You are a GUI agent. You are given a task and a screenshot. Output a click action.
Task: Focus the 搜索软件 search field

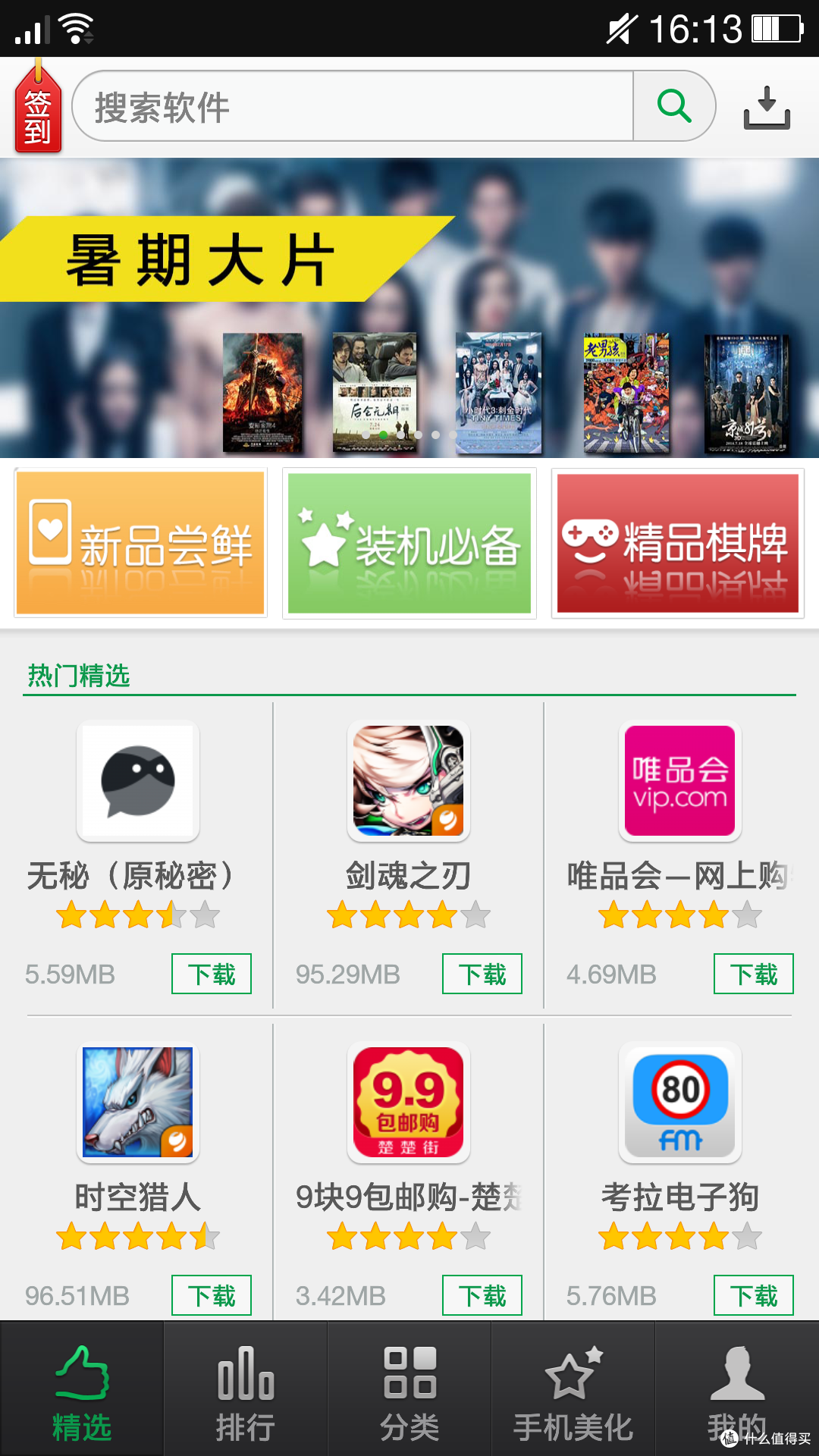pyautogui.click(x=353, y=106)
